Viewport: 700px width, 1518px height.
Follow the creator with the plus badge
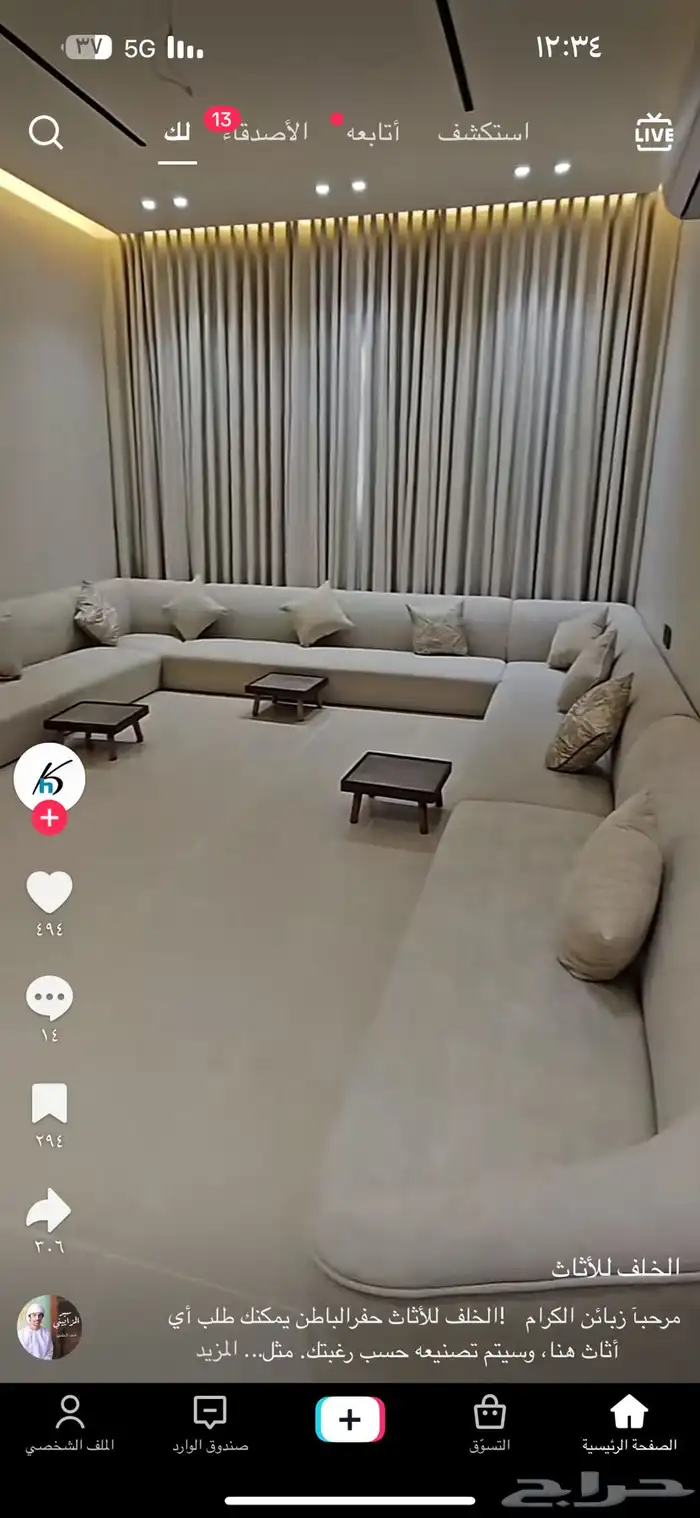coord(49,819)
